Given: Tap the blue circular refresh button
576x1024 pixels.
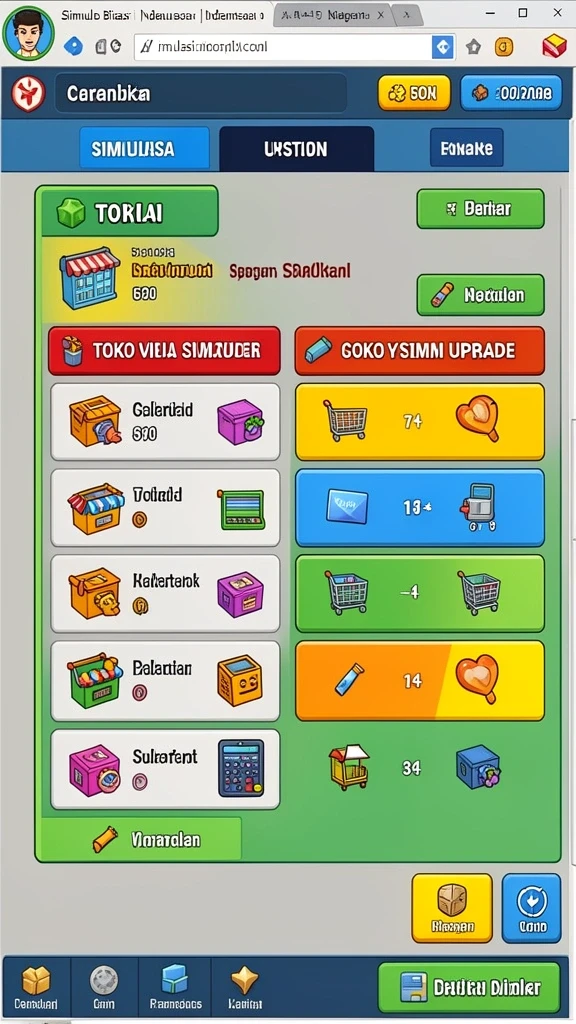Looking at the screenshot, I should (532, 908).
